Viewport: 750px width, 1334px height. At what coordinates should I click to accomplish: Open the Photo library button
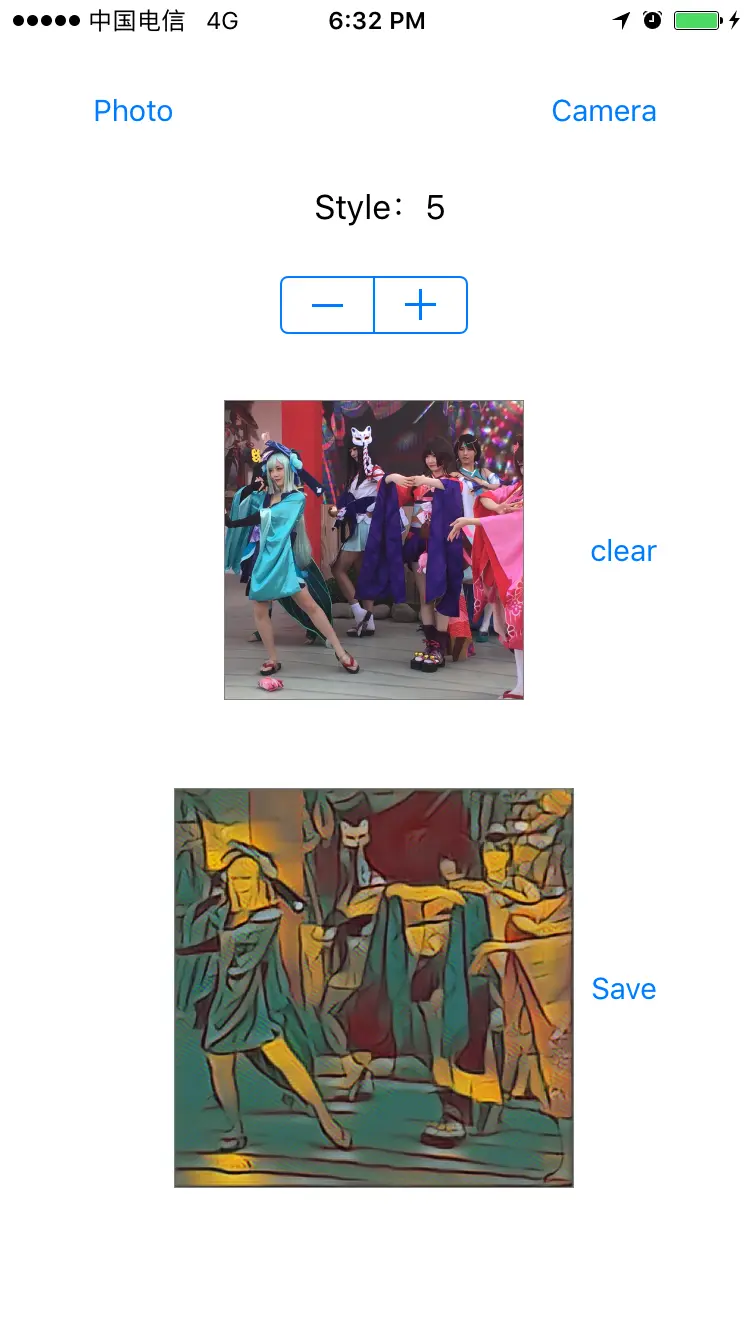(133, 111)
